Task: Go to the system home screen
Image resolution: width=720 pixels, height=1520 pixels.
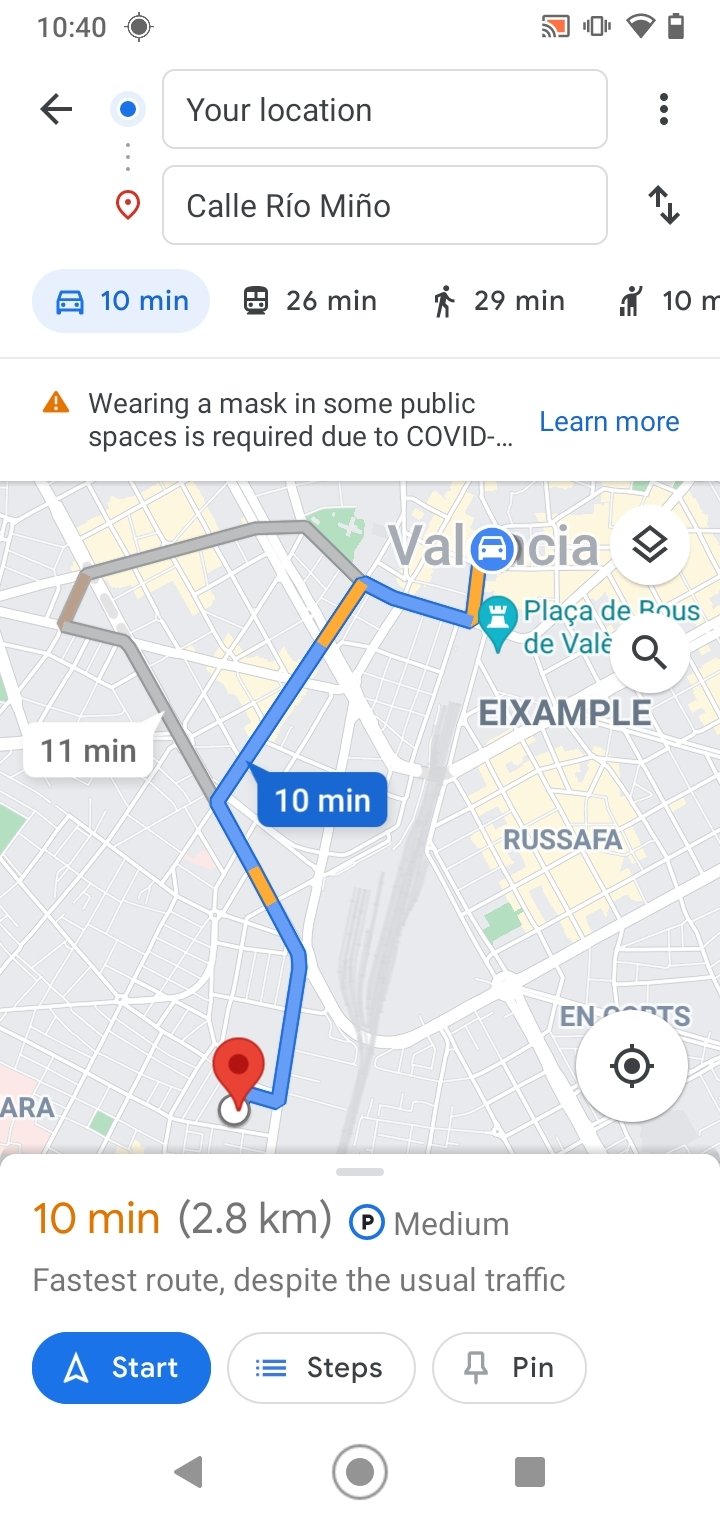Action: tap(360, 1471)
